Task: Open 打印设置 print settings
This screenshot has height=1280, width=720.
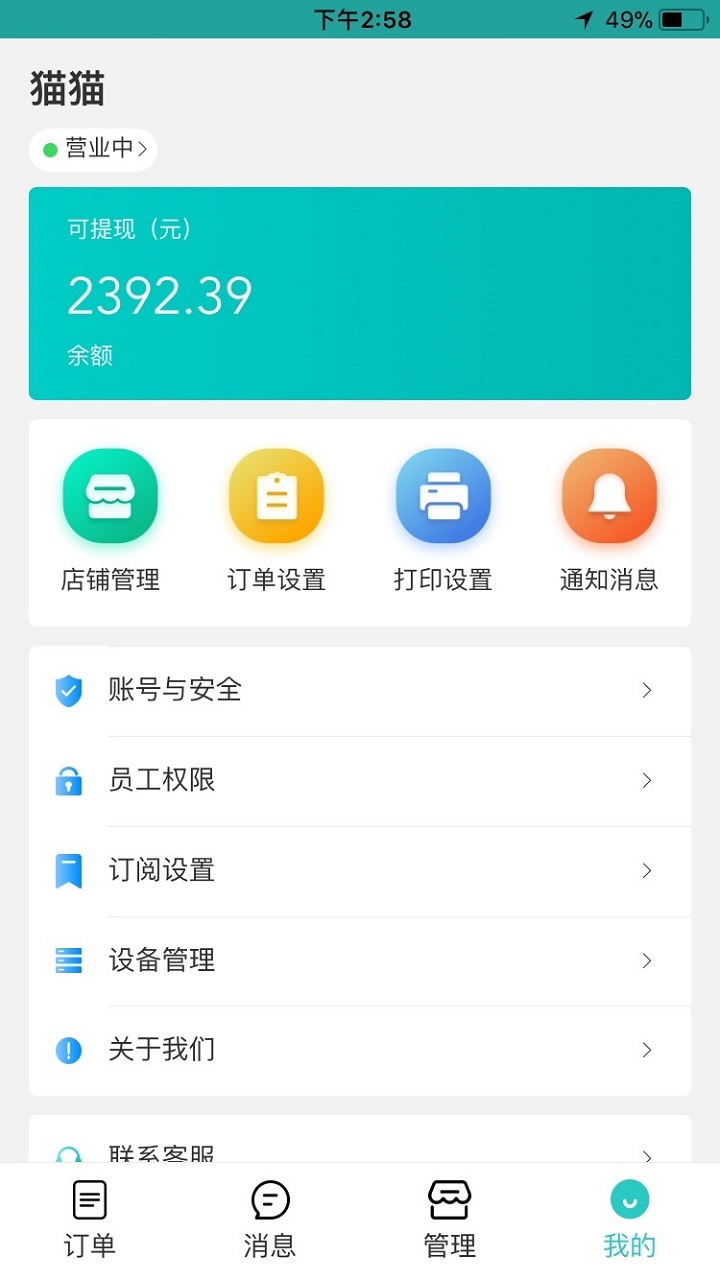Action: click(x=443, y=520)
